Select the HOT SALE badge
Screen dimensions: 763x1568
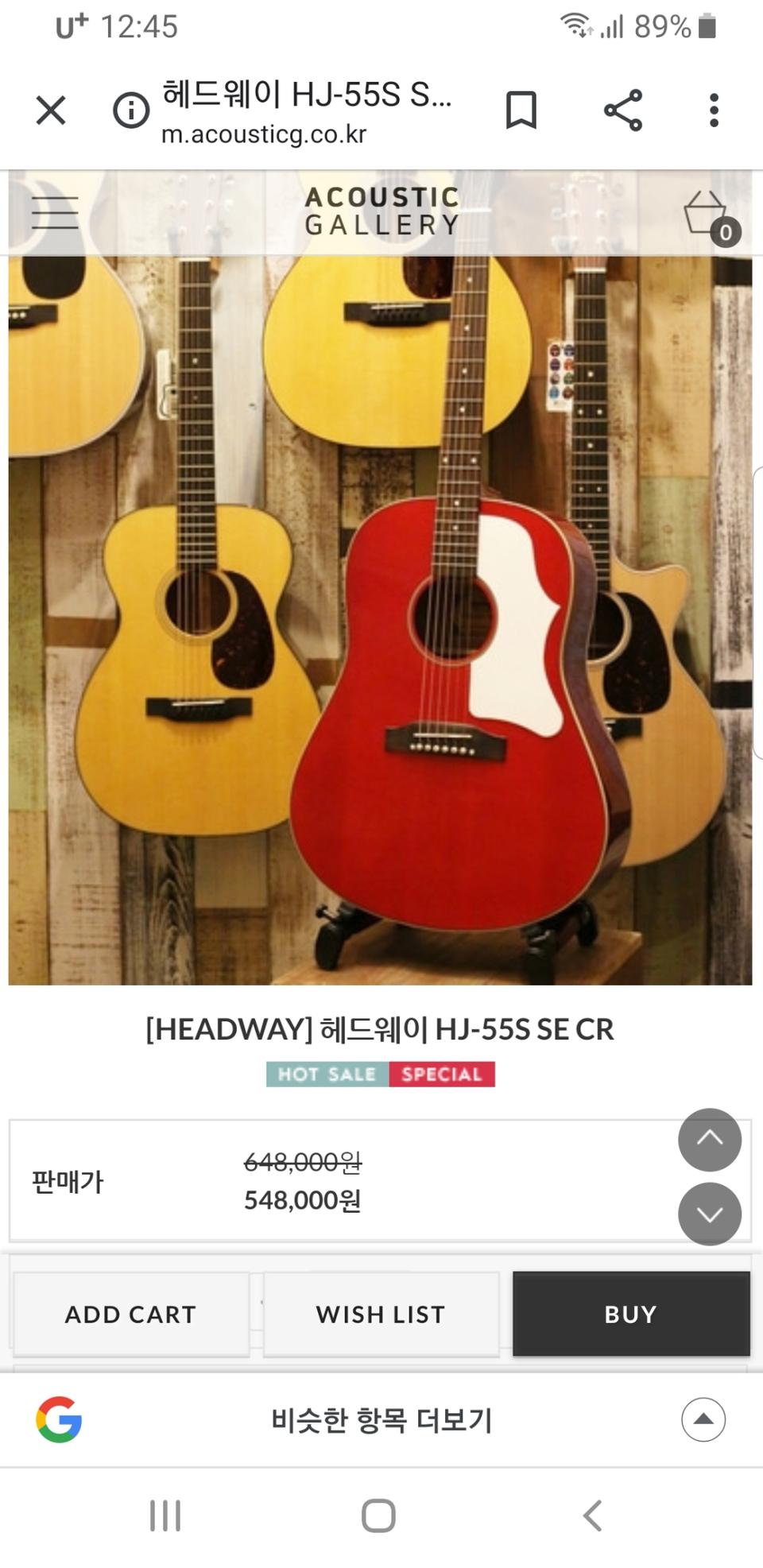click(325, 1074)
